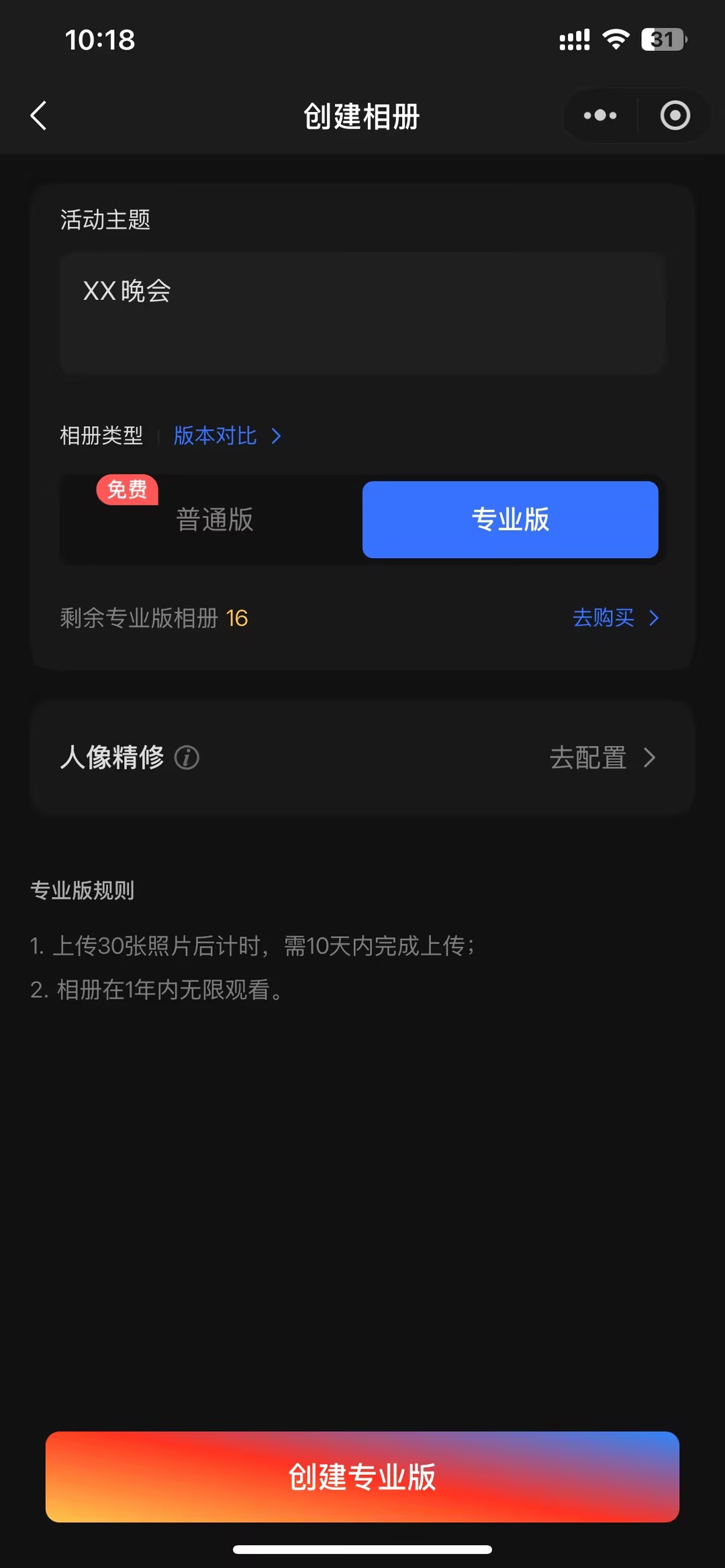Close the mini program with the circle icon

[675, 116]
